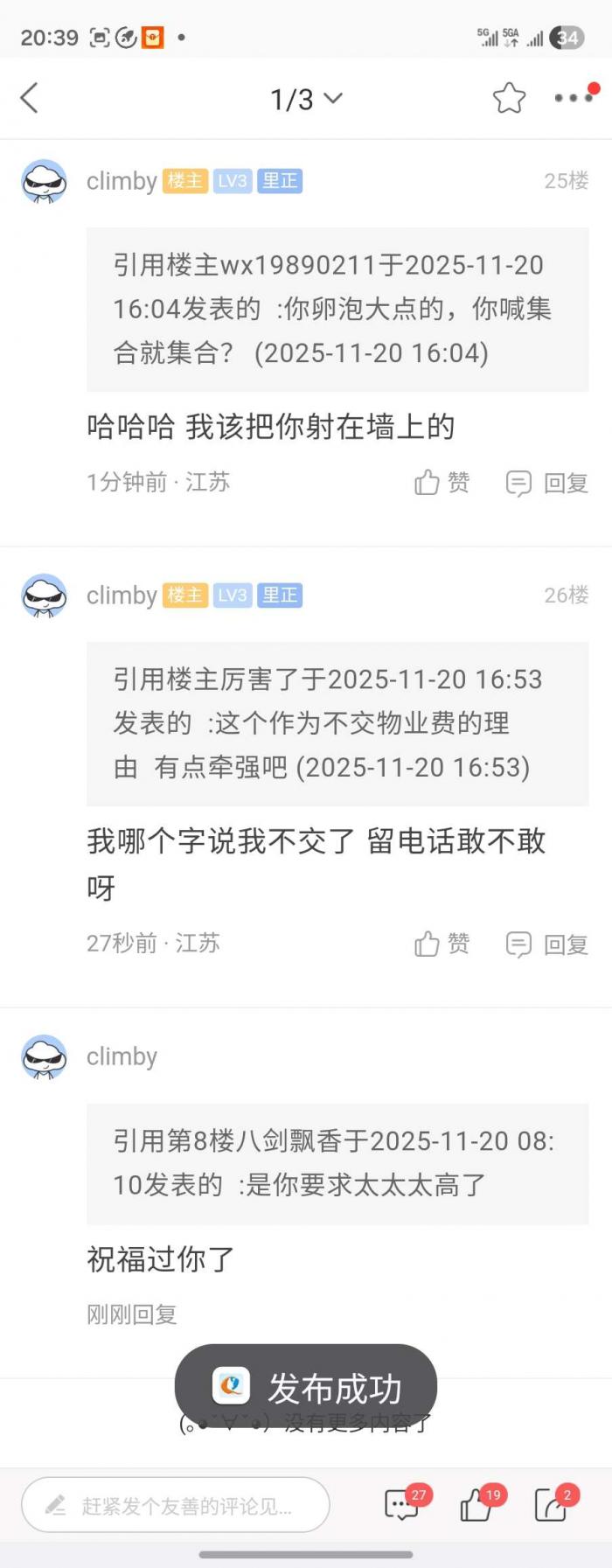Open climby's profile from floor 26 username
This screenshot has height=1568, width=612.
(x=122, y=596)
